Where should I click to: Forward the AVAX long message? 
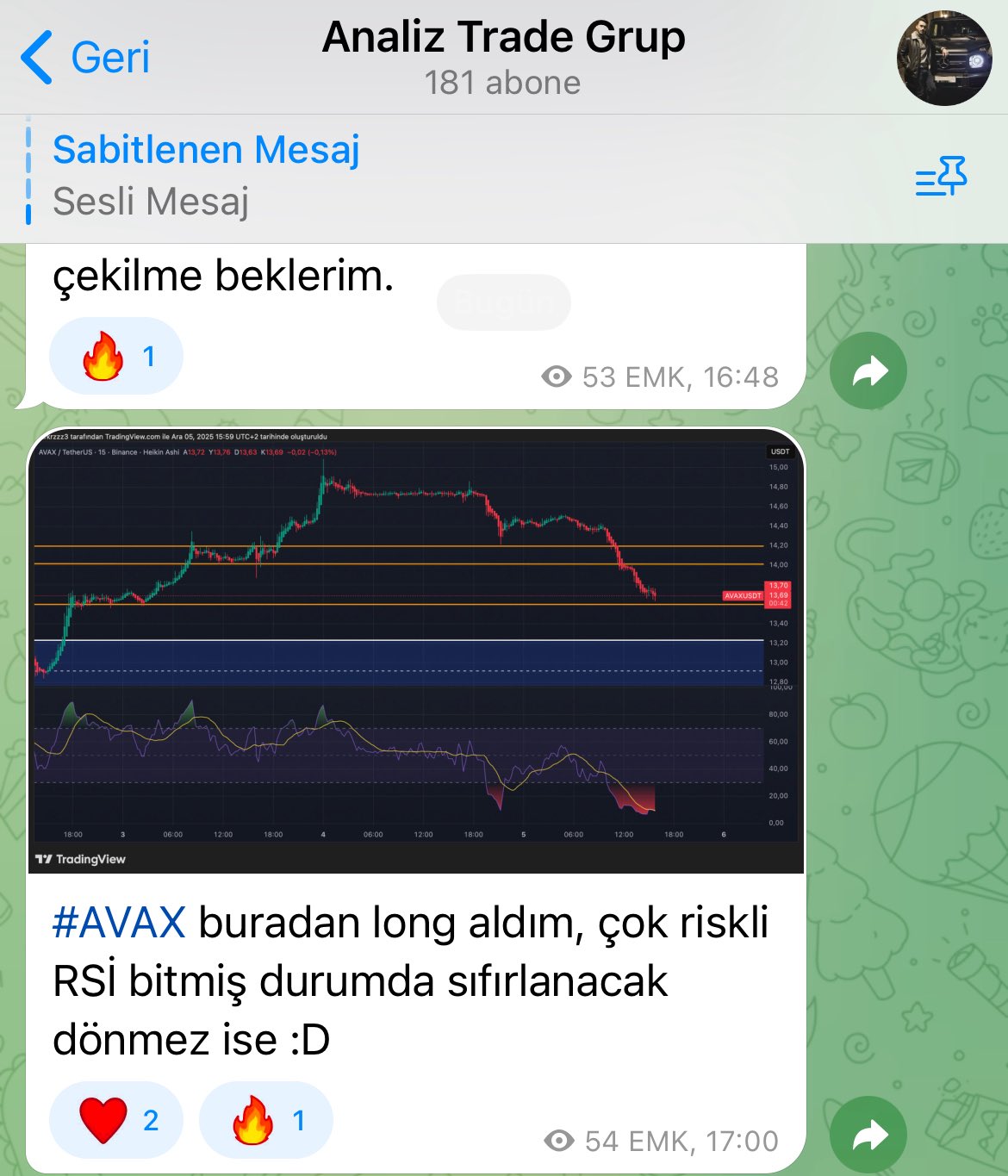click(868, 1135)
